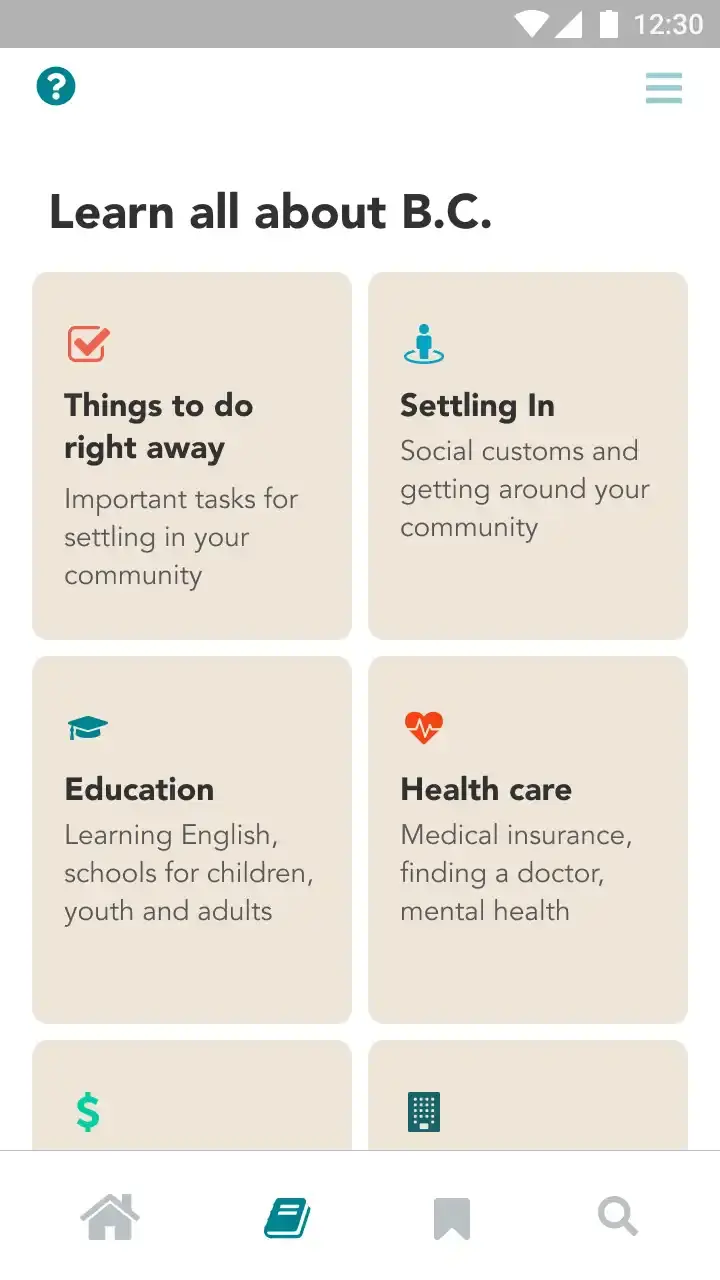Select the book guide tab

coord(287,1218)
